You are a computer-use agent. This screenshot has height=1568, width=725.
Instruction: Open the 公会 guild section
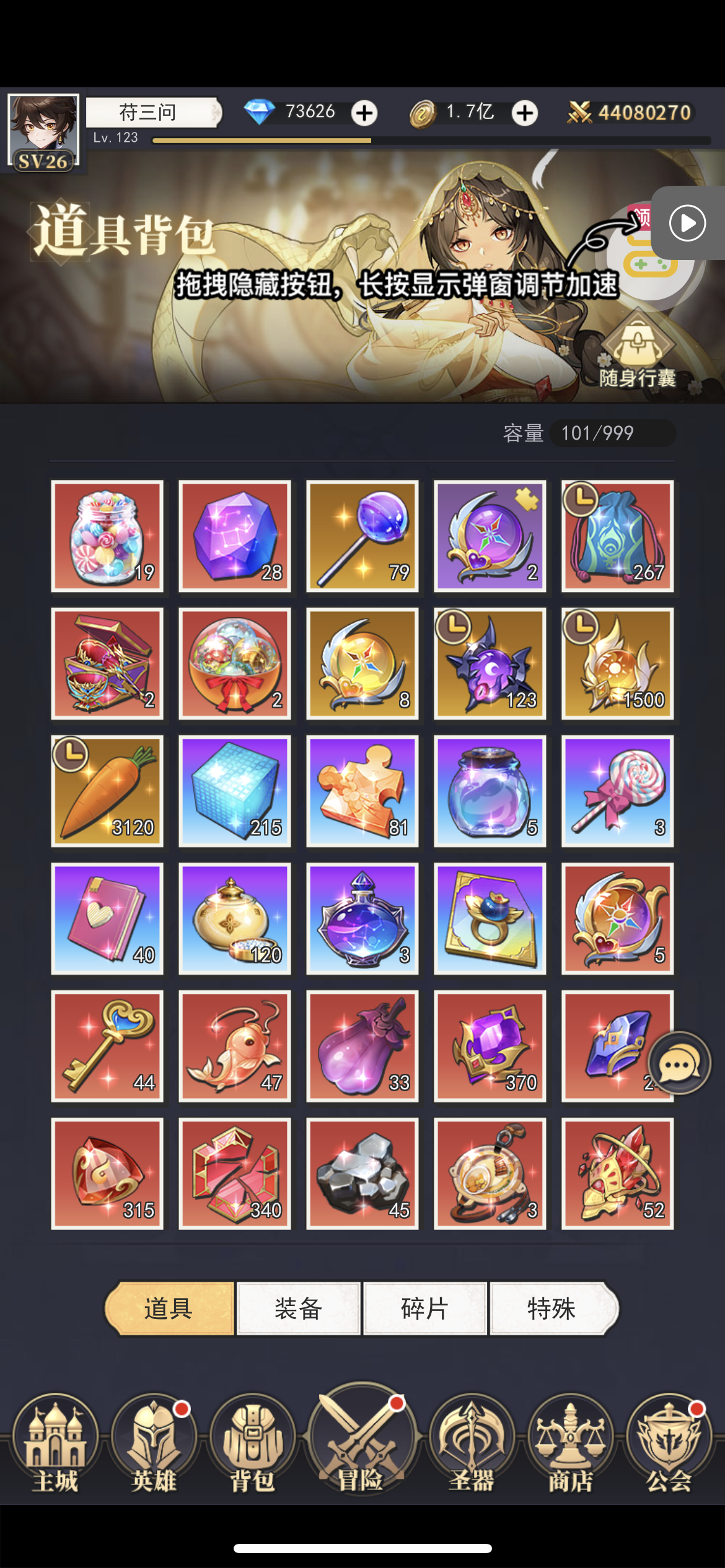(669, 1444)
